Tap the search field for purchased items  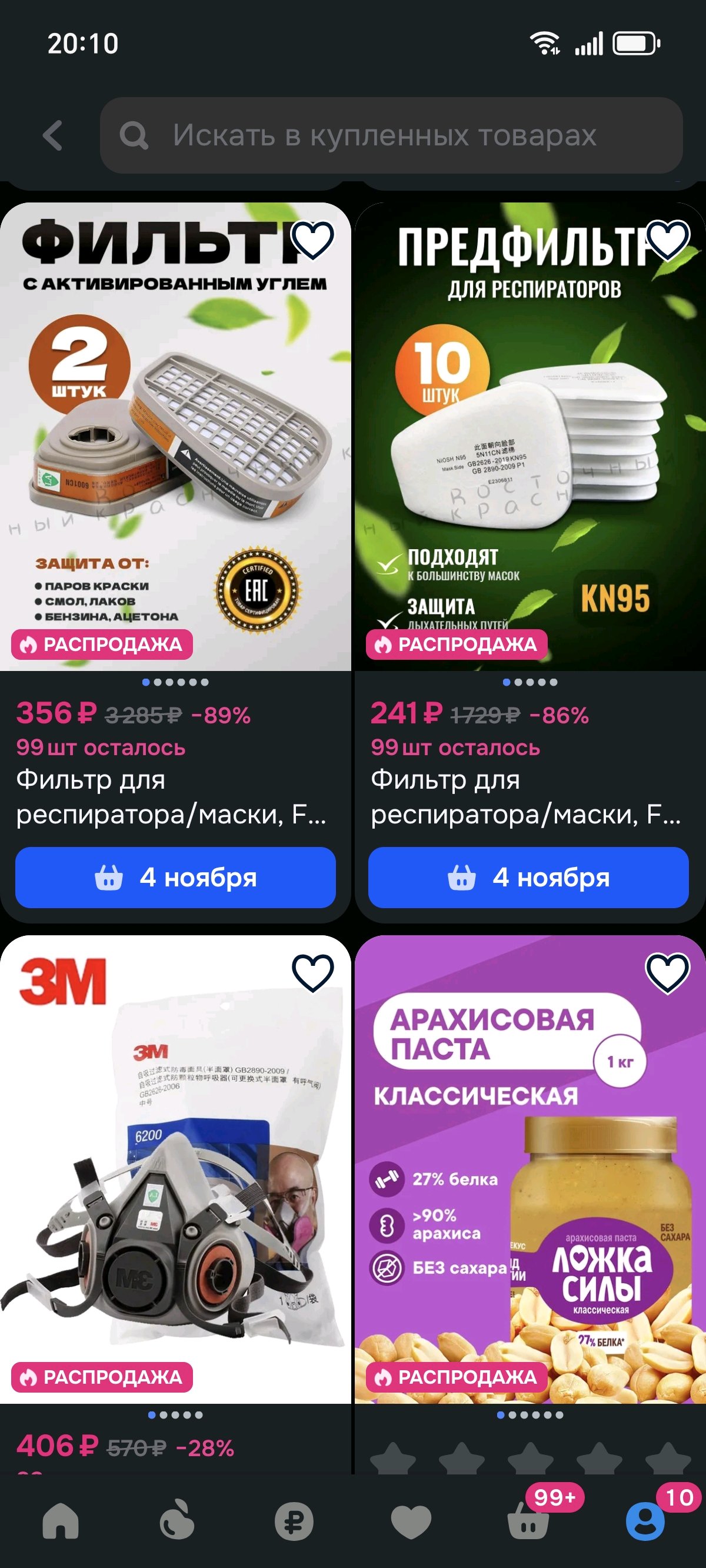[391, 135]
